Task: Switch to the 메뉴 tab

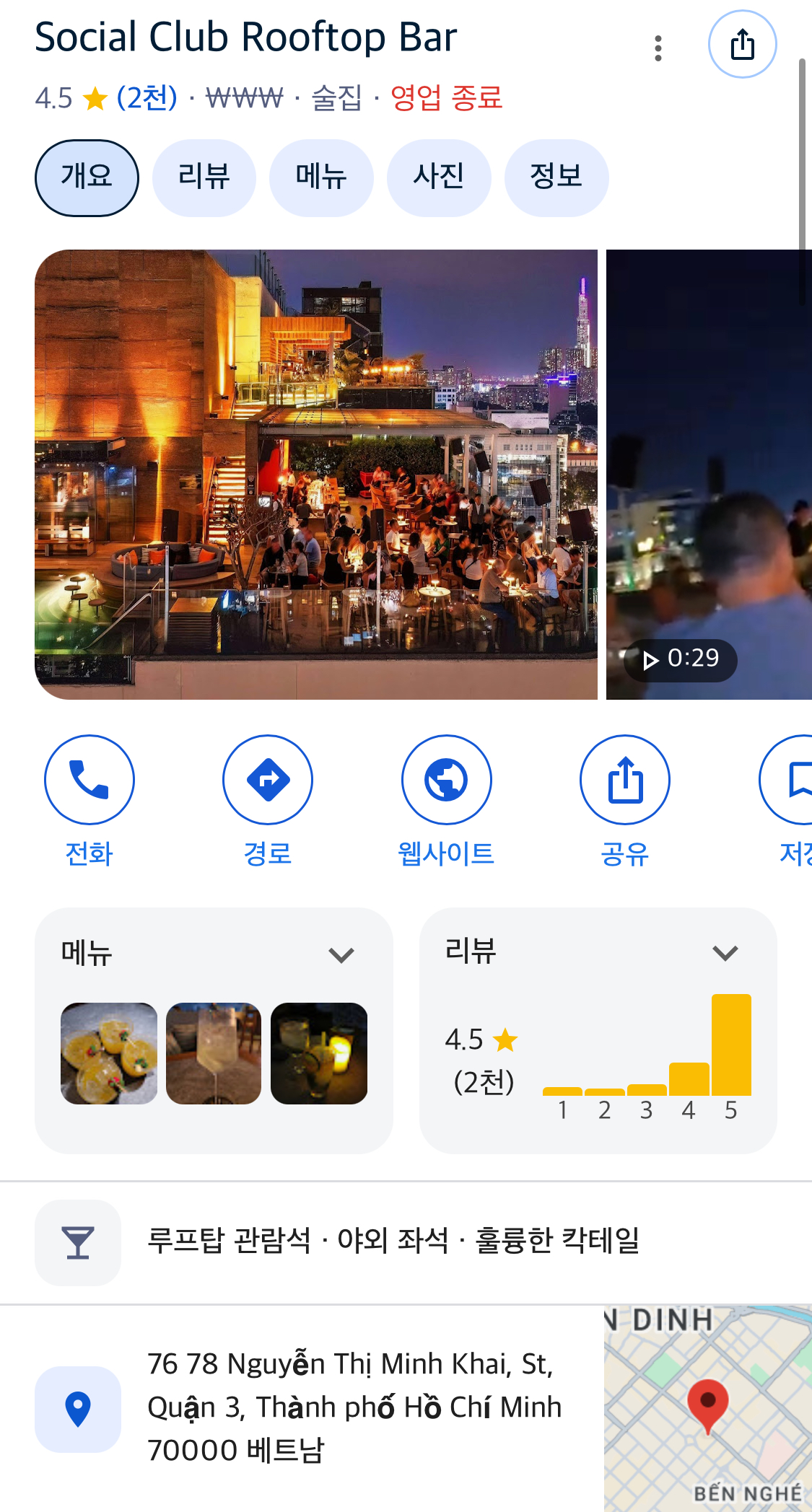Action: pos(321,177)
